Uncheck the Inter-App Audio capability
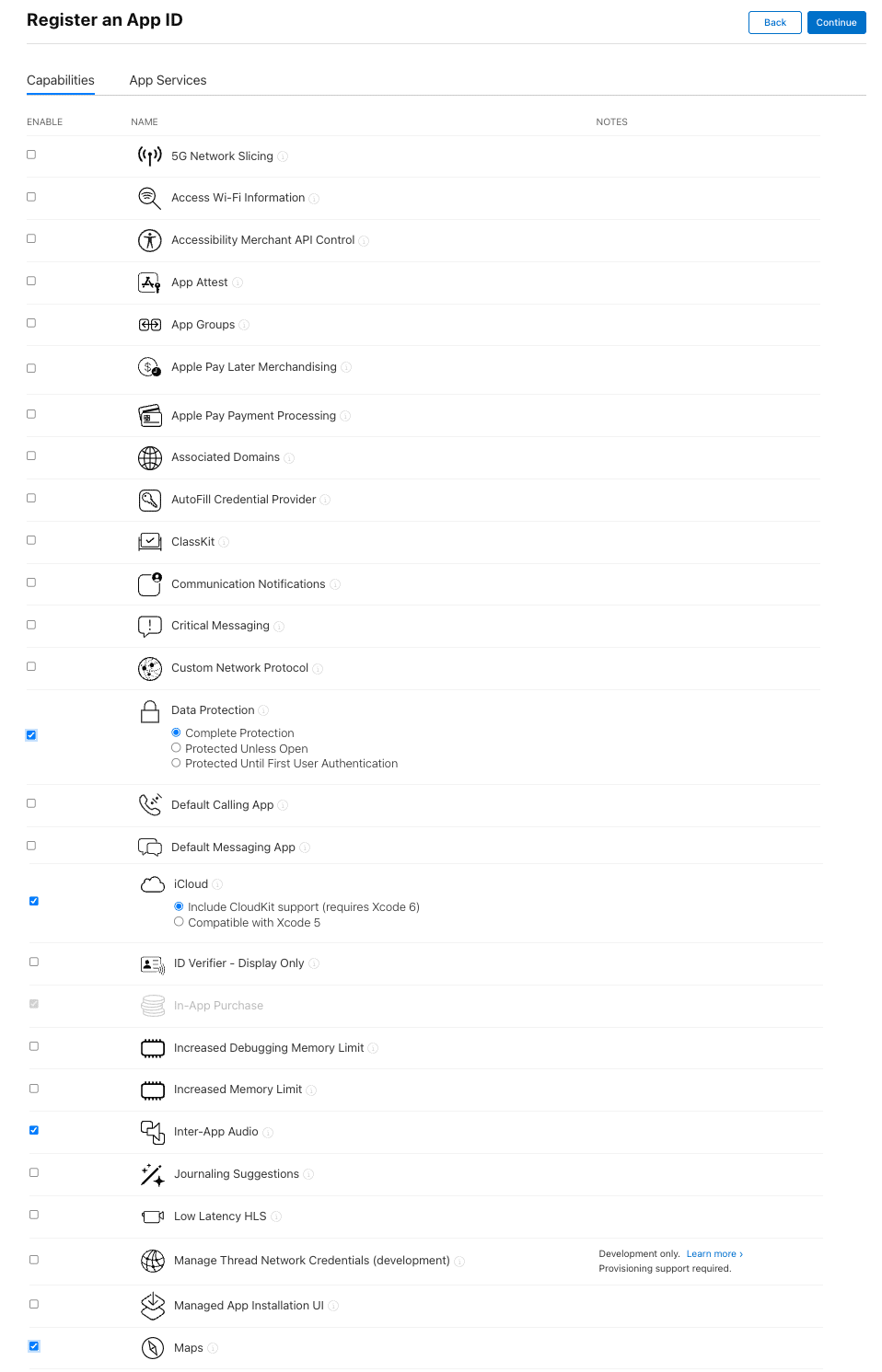Screen dimensions: 882x1372 pos(34,1130)
